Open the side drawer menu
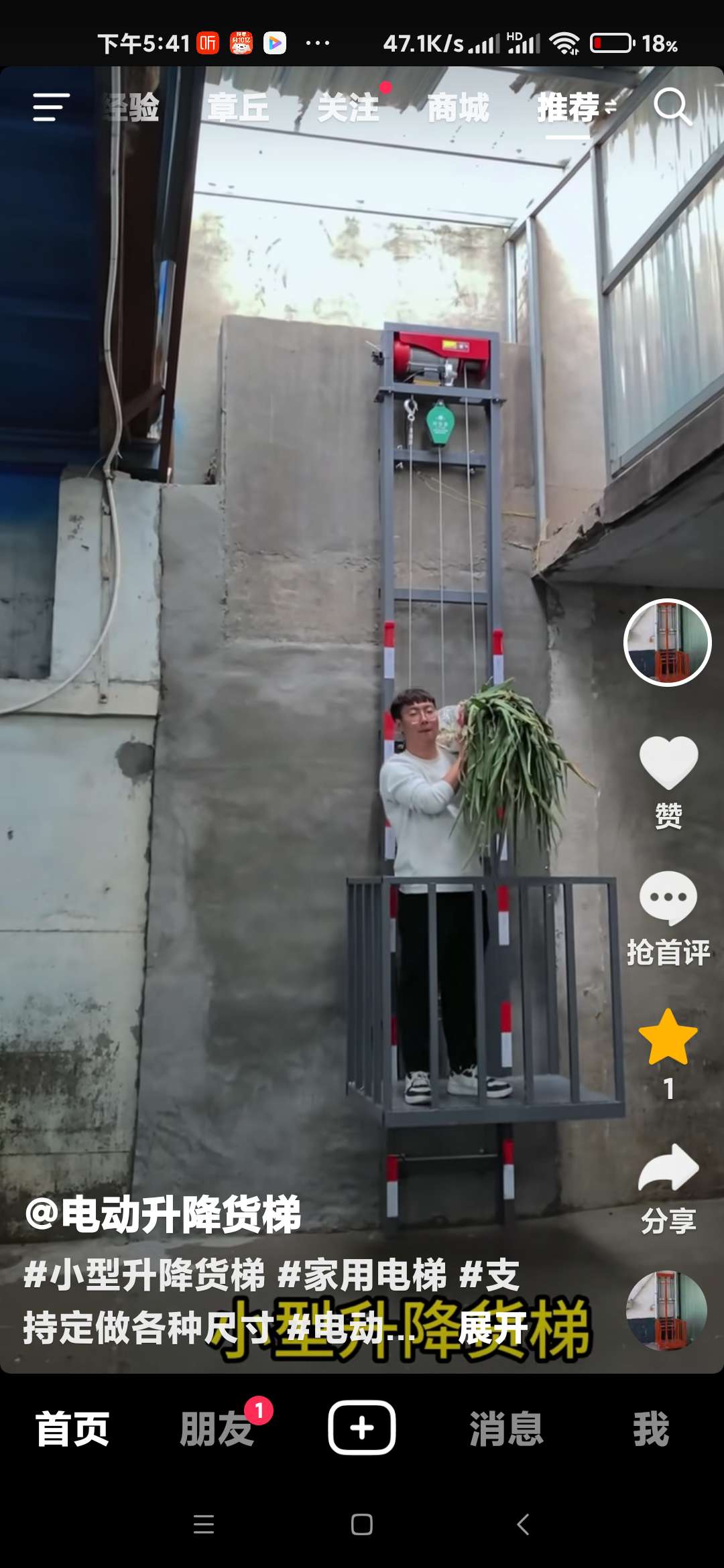The height and width of the screenshot is (1568, 724). click(51, 107)
